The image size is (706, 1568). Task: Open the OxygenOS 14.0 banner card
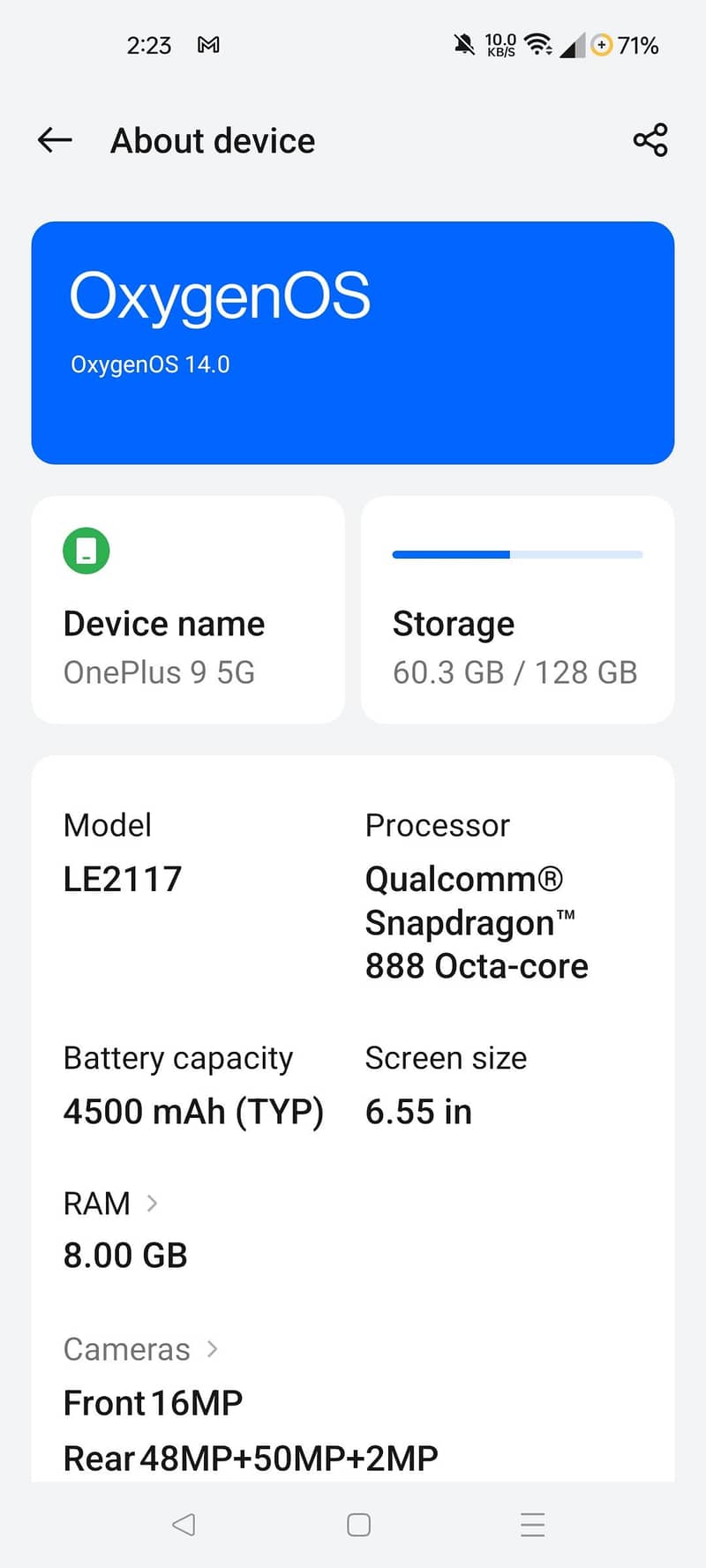click(353, 342)
